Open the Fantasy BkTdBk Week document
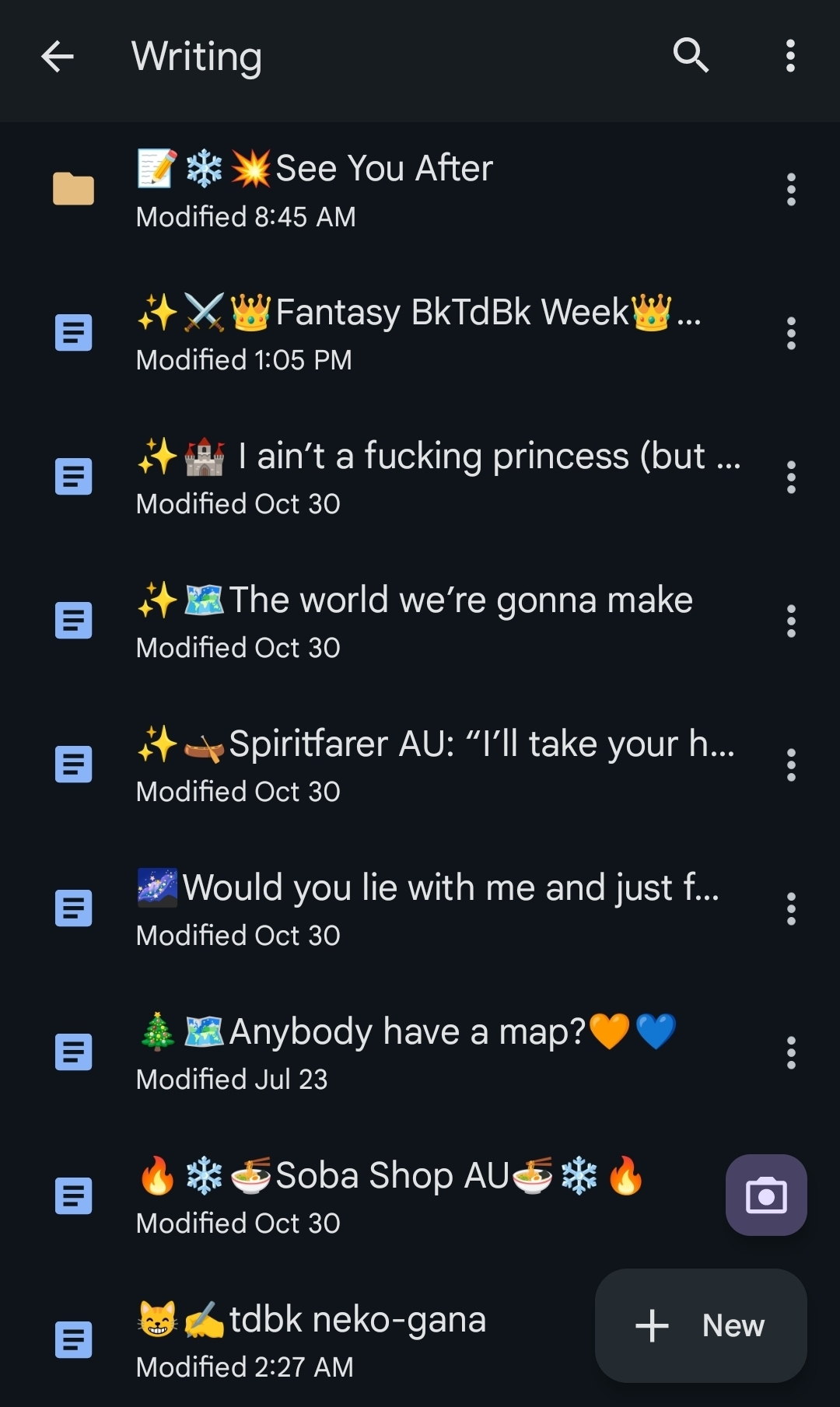Screen dimensions: 840x1407 [x=420, y=334]
